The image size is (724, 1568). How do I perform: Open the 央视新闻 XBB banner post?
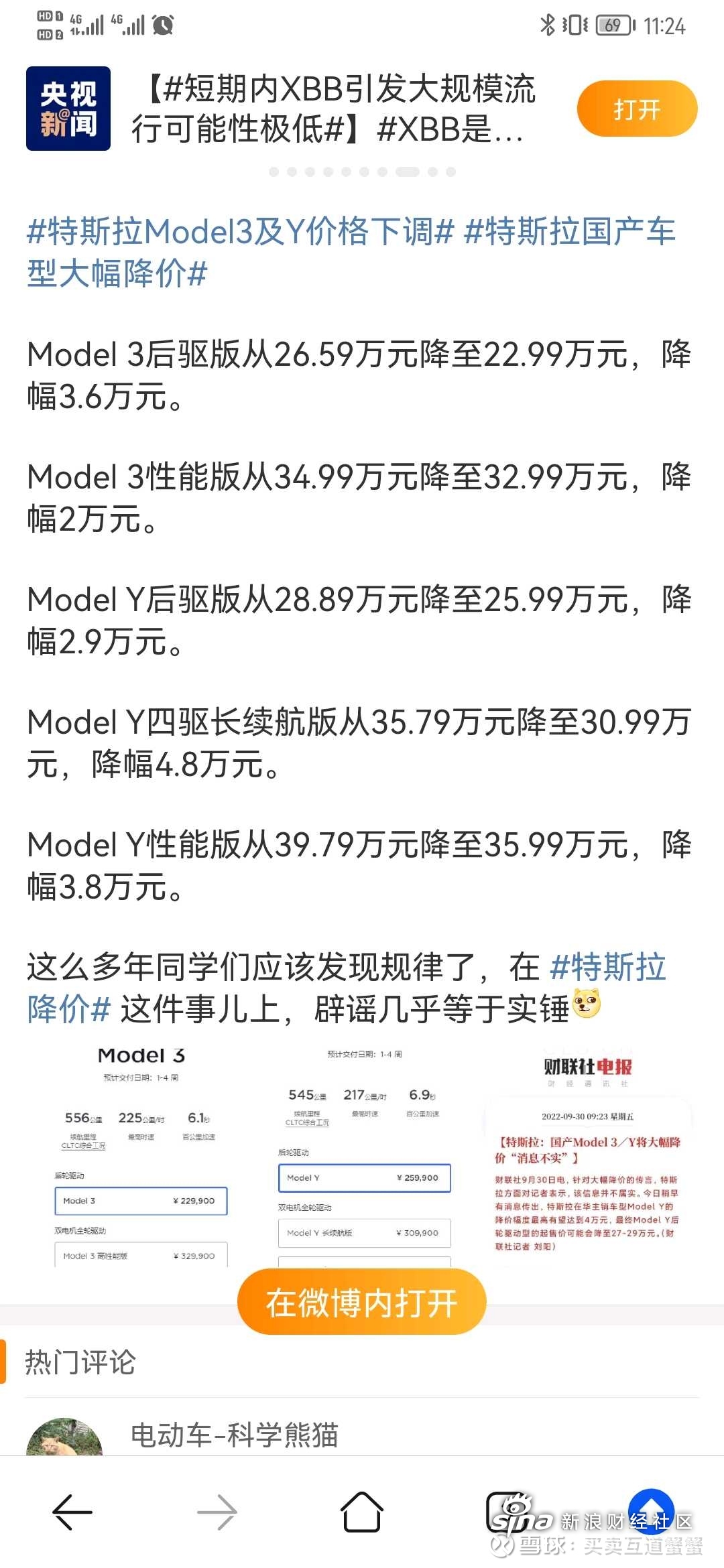(333, 109)
